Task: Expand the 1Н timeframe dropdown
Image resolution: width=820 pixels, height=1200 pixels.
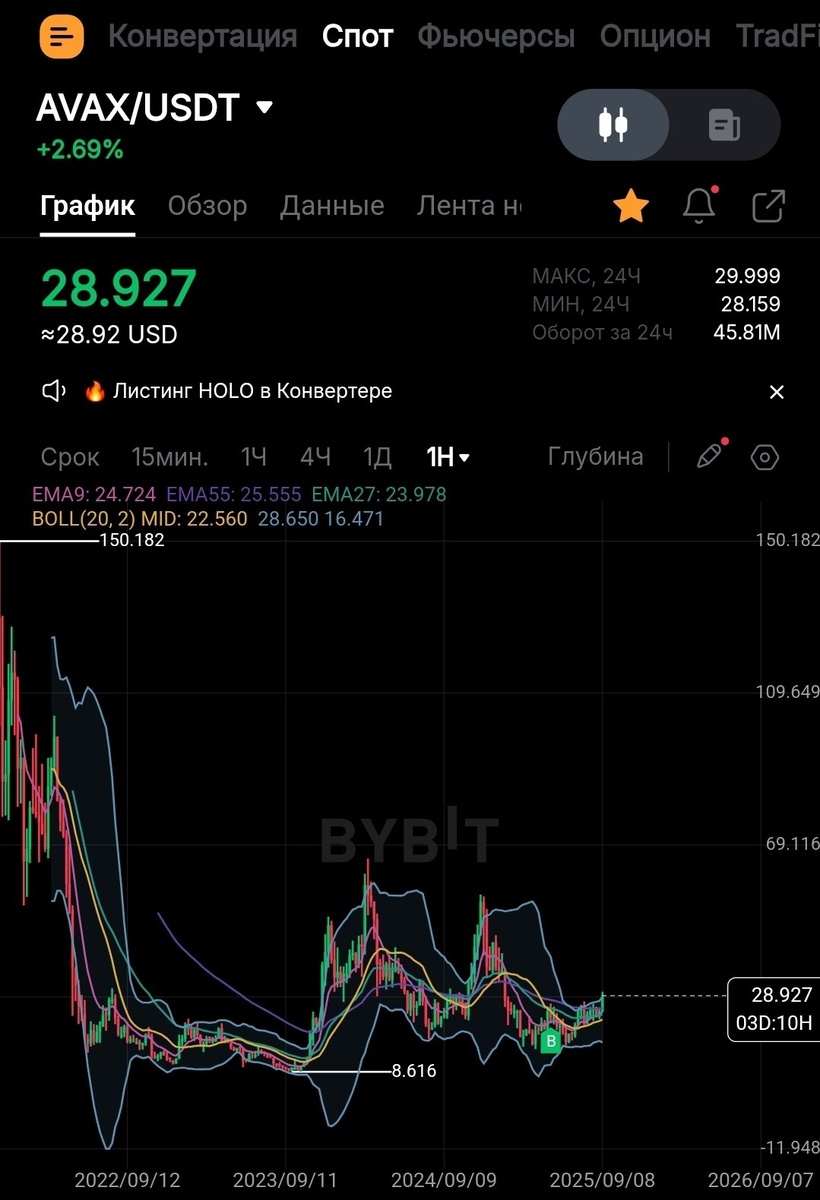Action: [x=448, y=457]
